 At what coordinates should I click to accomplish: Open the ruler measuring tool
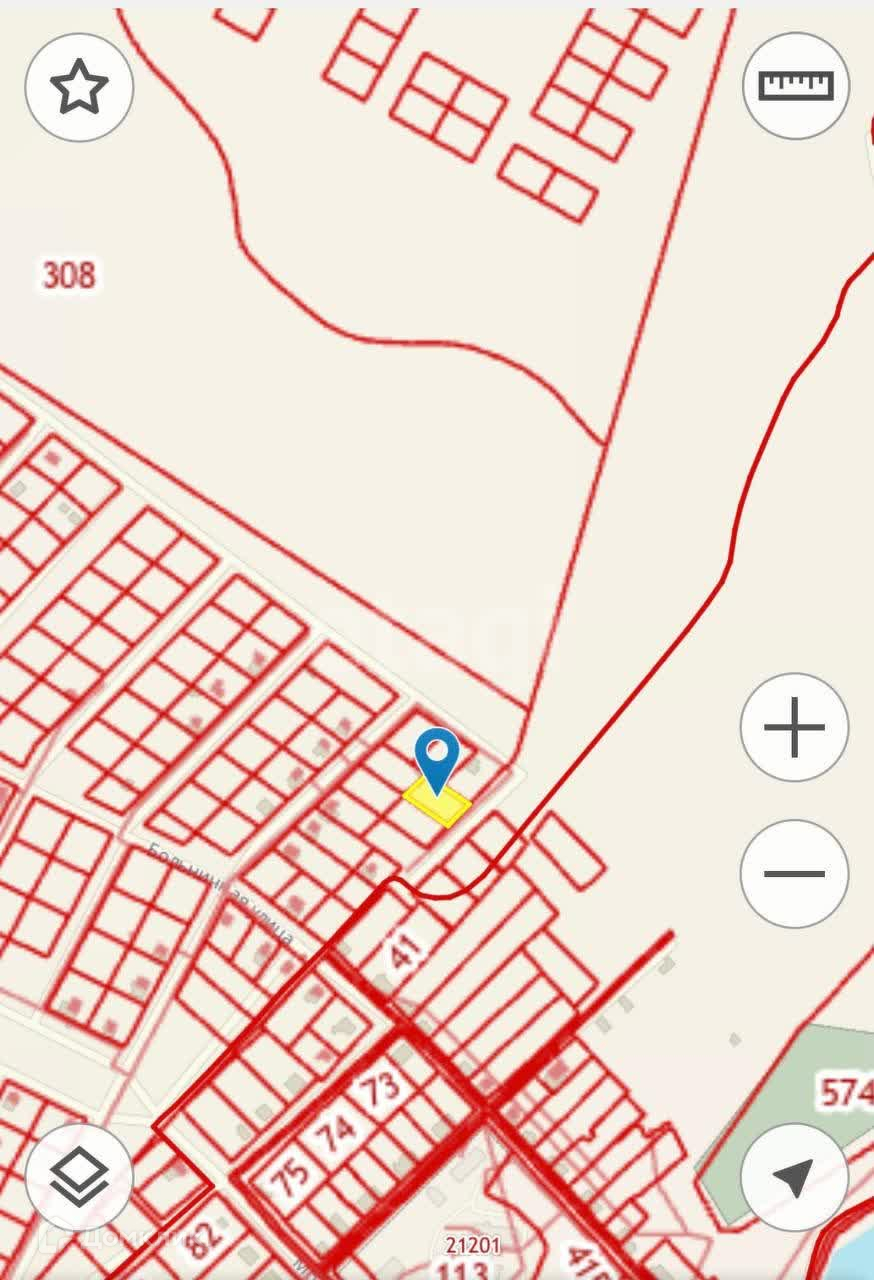point(796,85)
